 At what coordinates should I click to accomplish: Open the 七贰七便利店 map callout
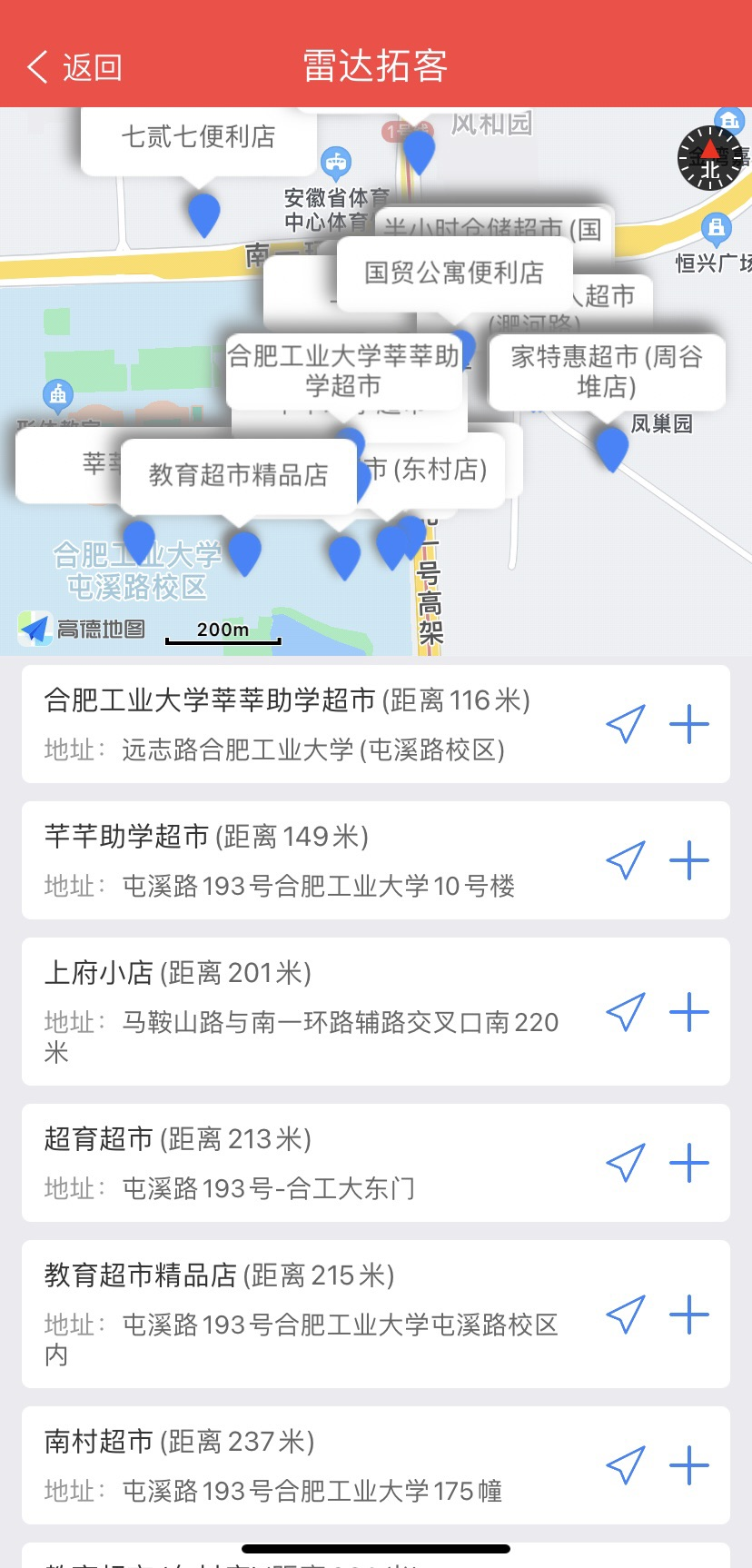coord(199,138)
